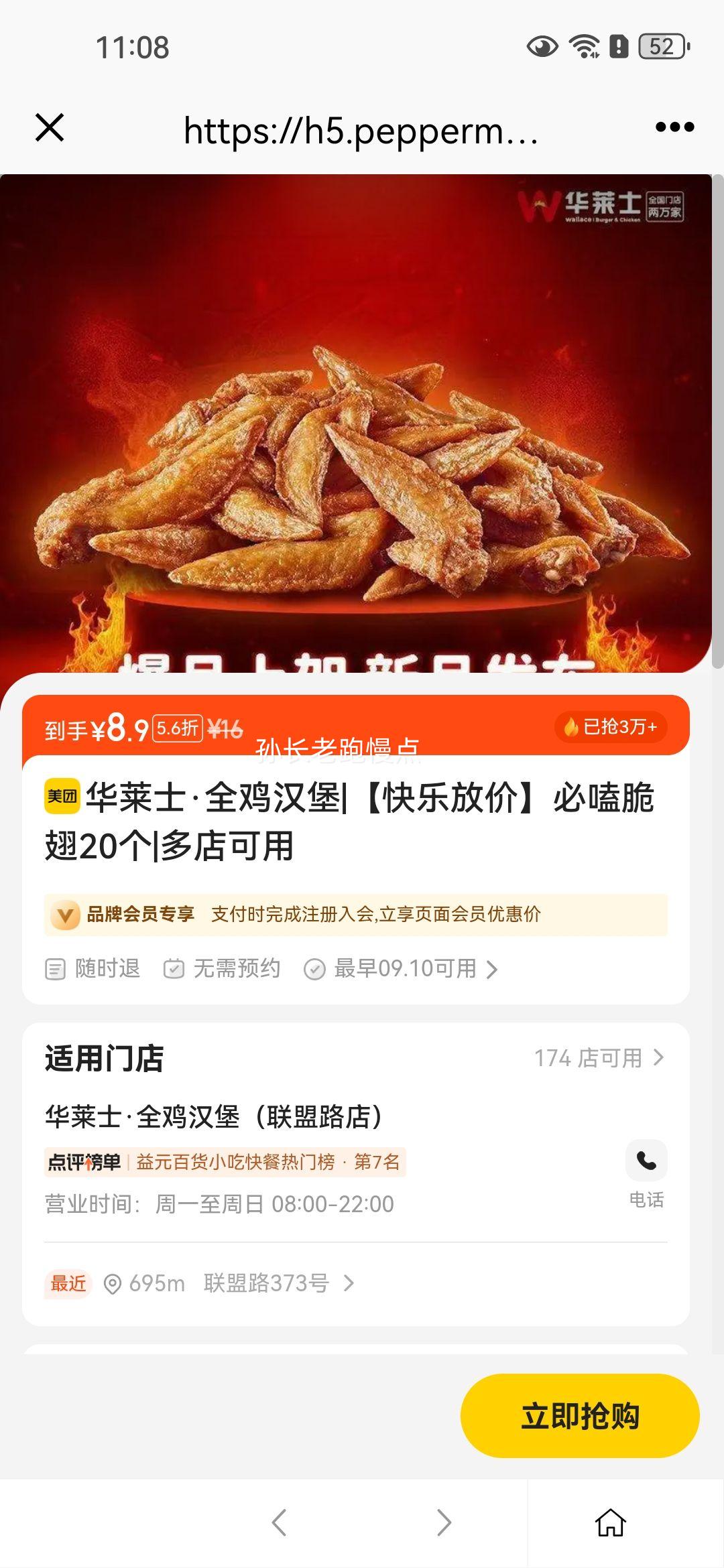The width and height of the screenshot is (724, 1568).
Task: Go back to the previous web page
Action: (x=280, y=1522)
